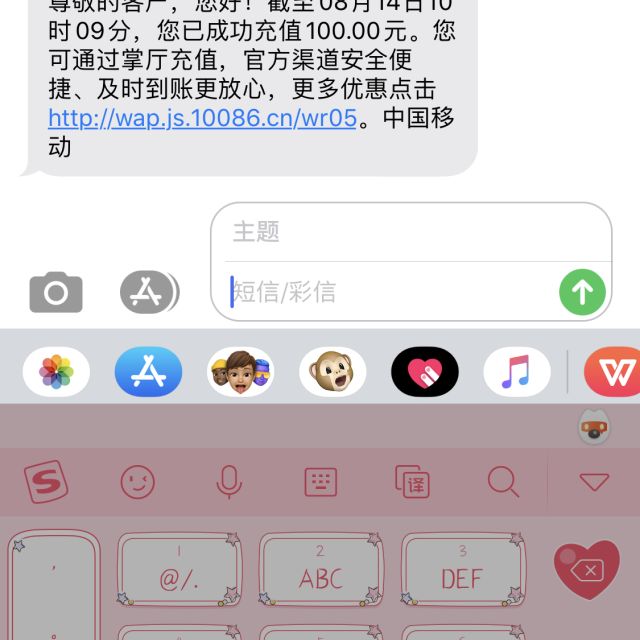
Task: Hide the keyboard with down arrow
Action: (x=594, y=483)
